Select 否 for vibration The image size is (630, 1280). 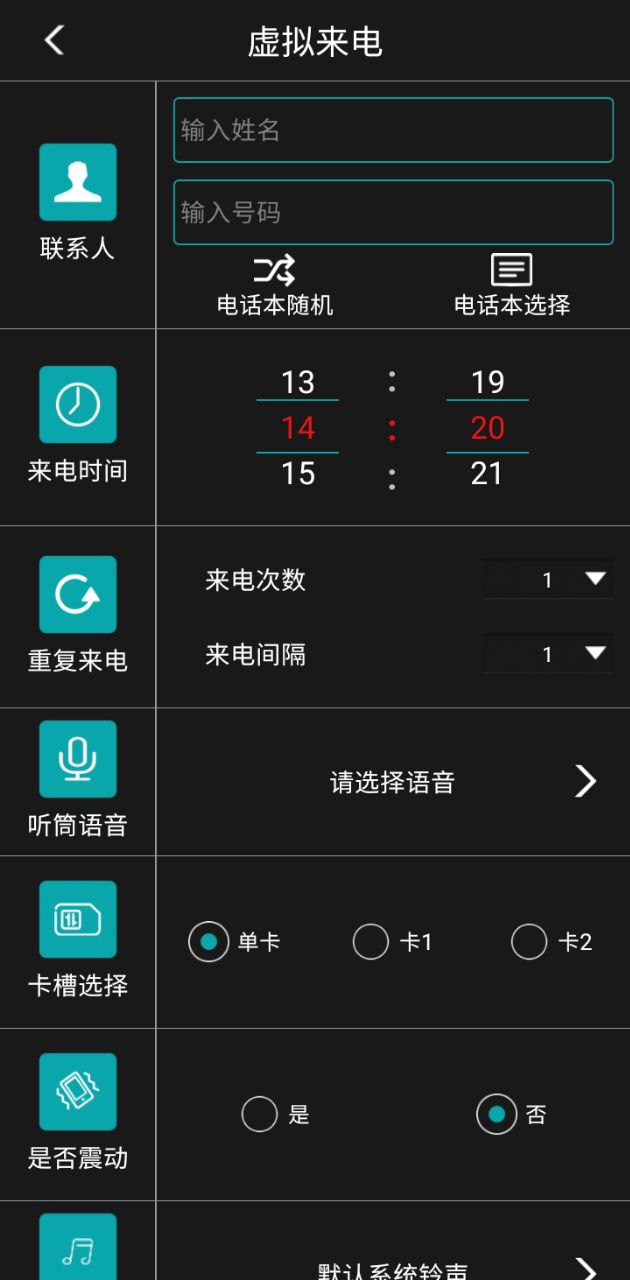511,1114
